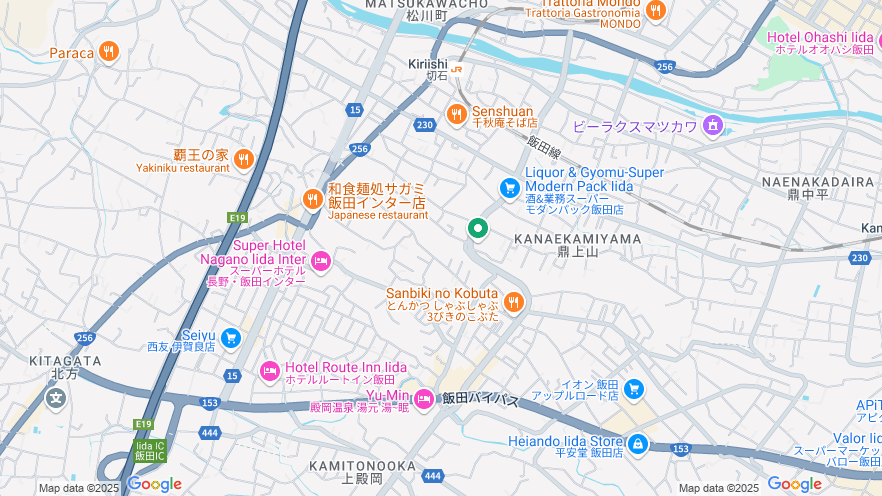Tap the Seiyu shopping marker
Viewport: 882px width, 496px height.
(231, 338)
